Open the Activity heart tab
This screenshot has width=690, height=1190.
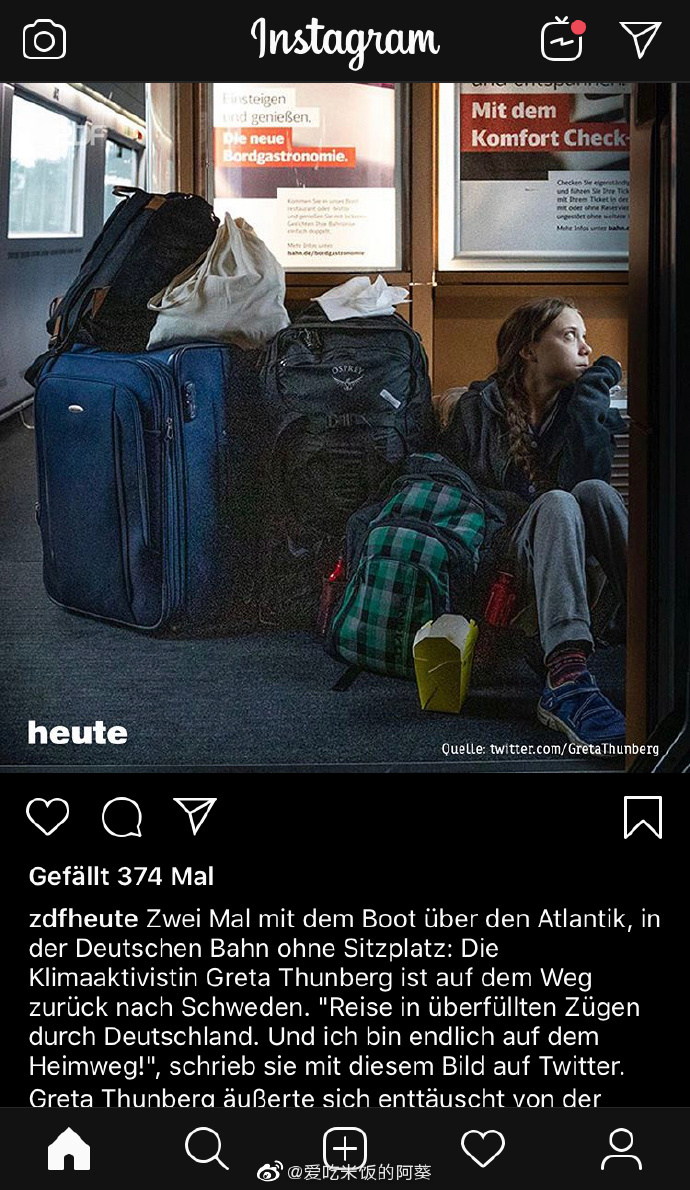(482, 1149)
